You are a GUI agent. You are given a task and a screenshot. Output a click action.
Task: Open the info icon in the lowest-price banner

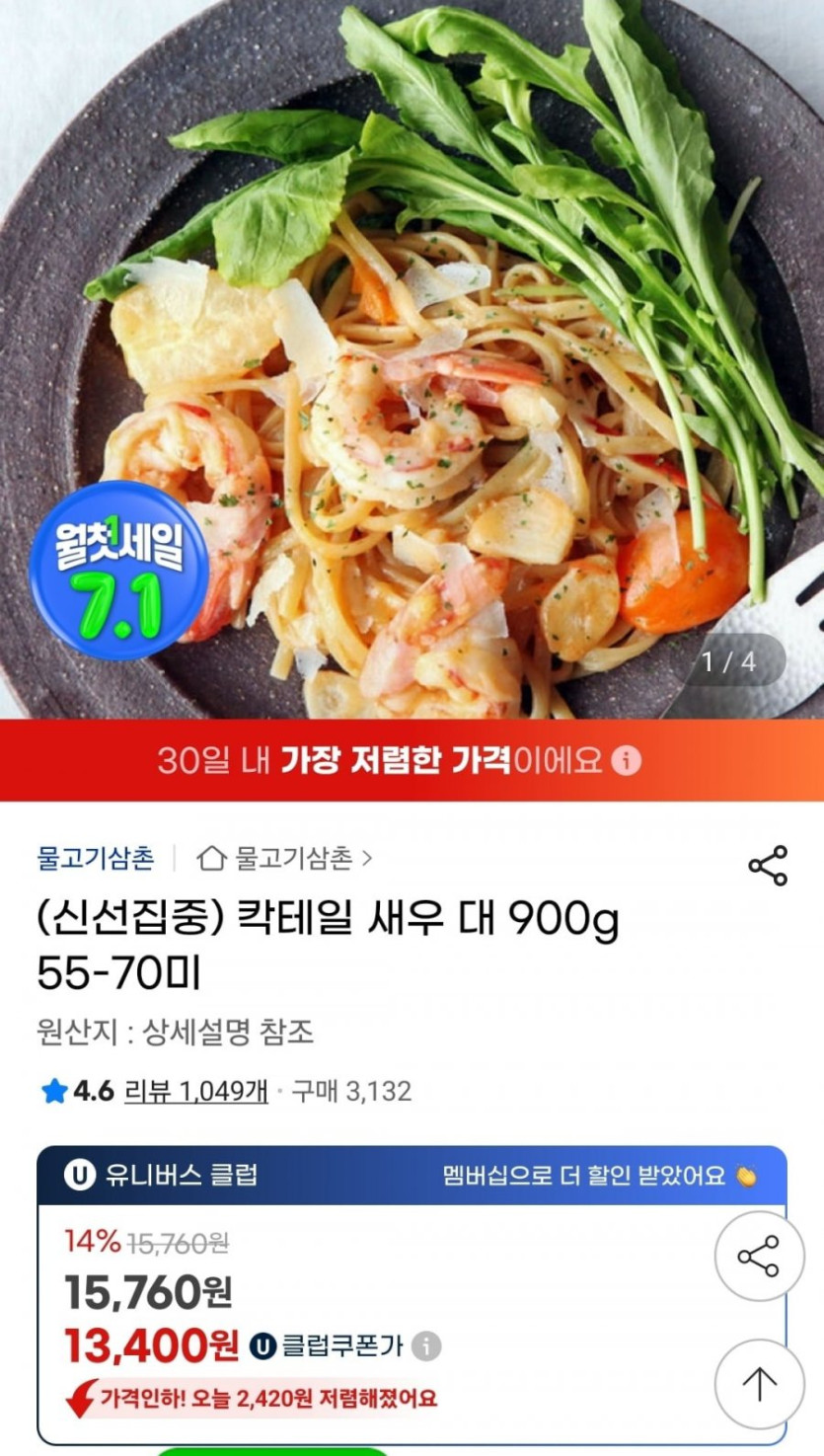point(625,761)
